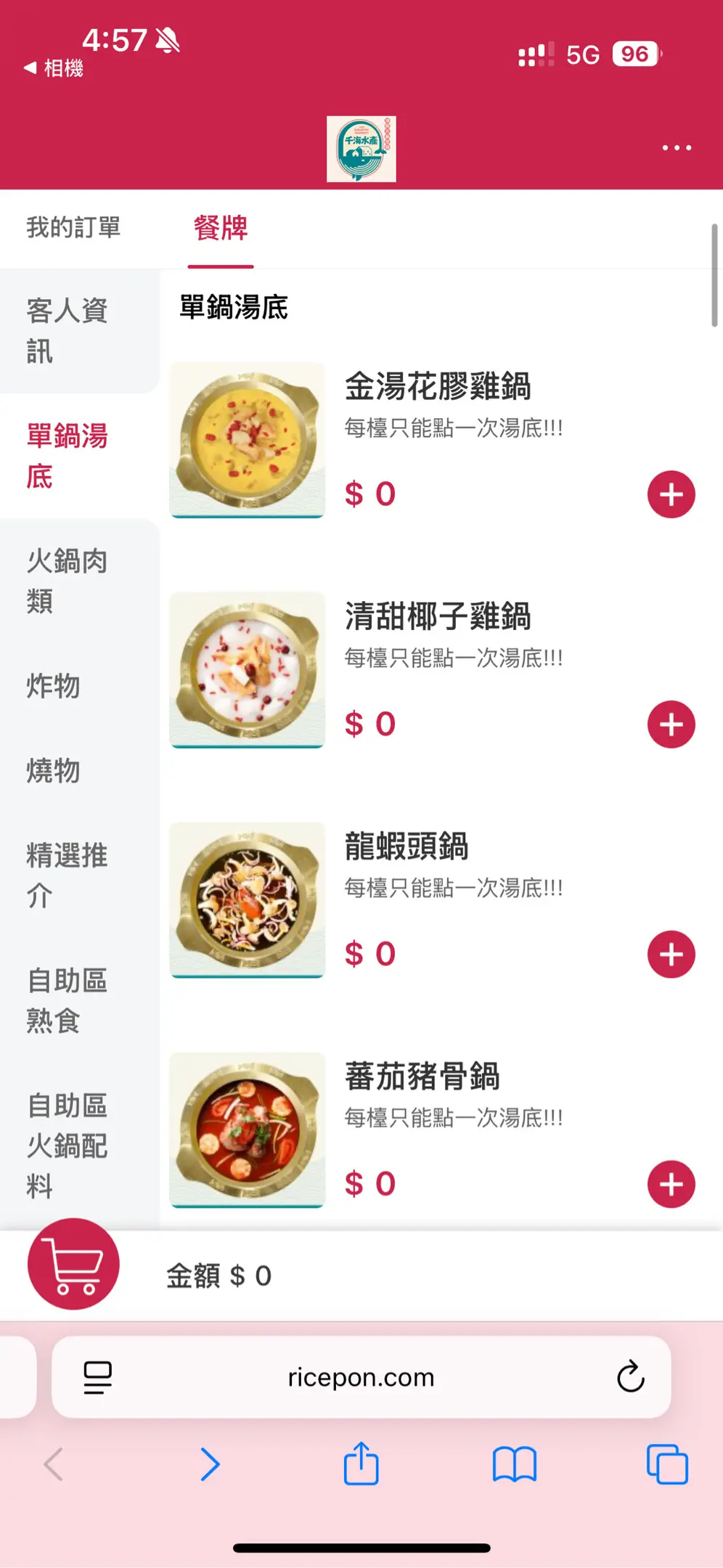Image resolution: width=723 pixels, height=1568 pixels.
Task: Show all open browser tabs
Action: pos(667,1464)
